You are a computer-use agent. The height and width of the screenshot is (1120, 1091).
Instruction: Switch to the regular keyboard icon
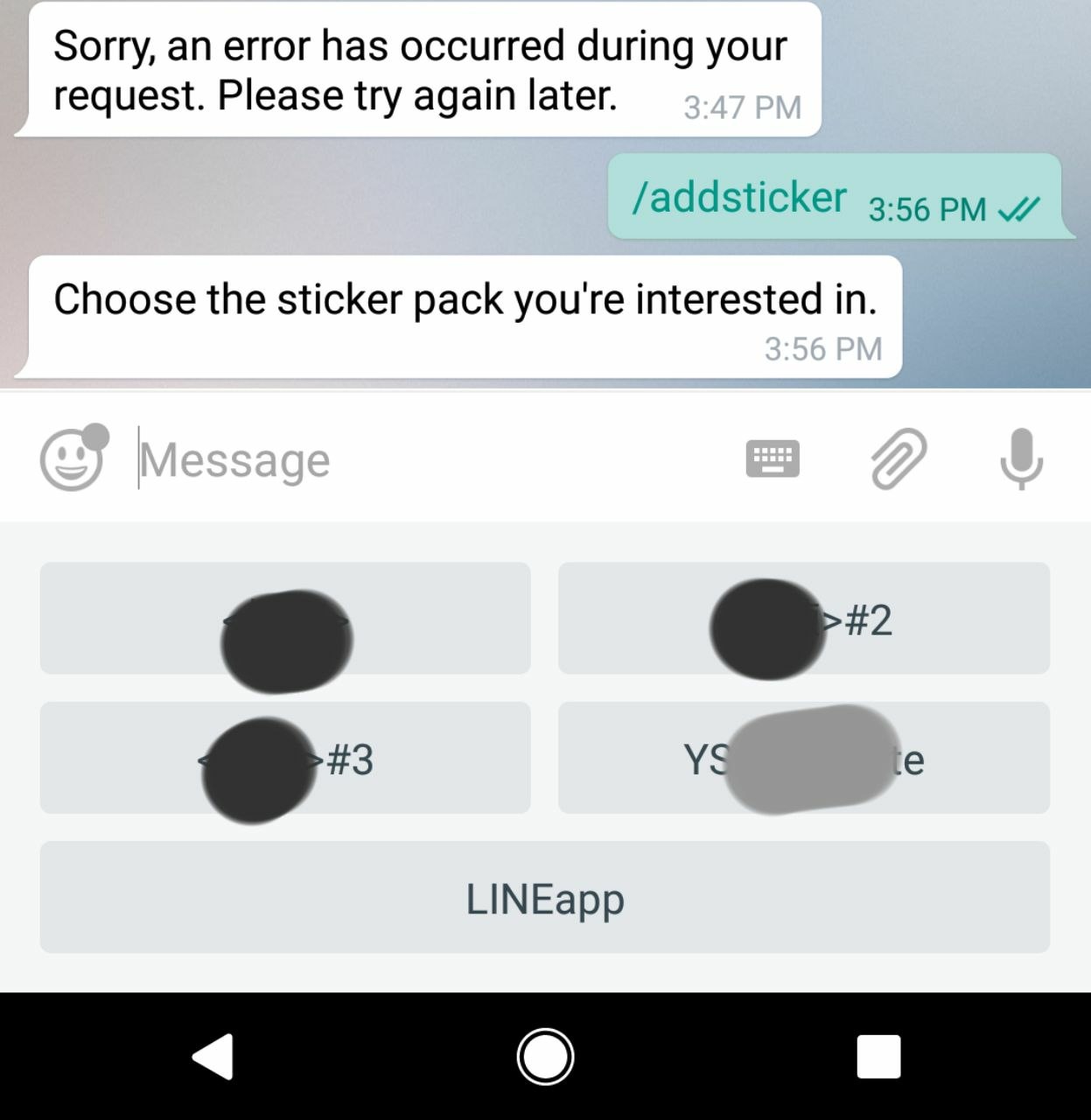click(x=772, y=458)
